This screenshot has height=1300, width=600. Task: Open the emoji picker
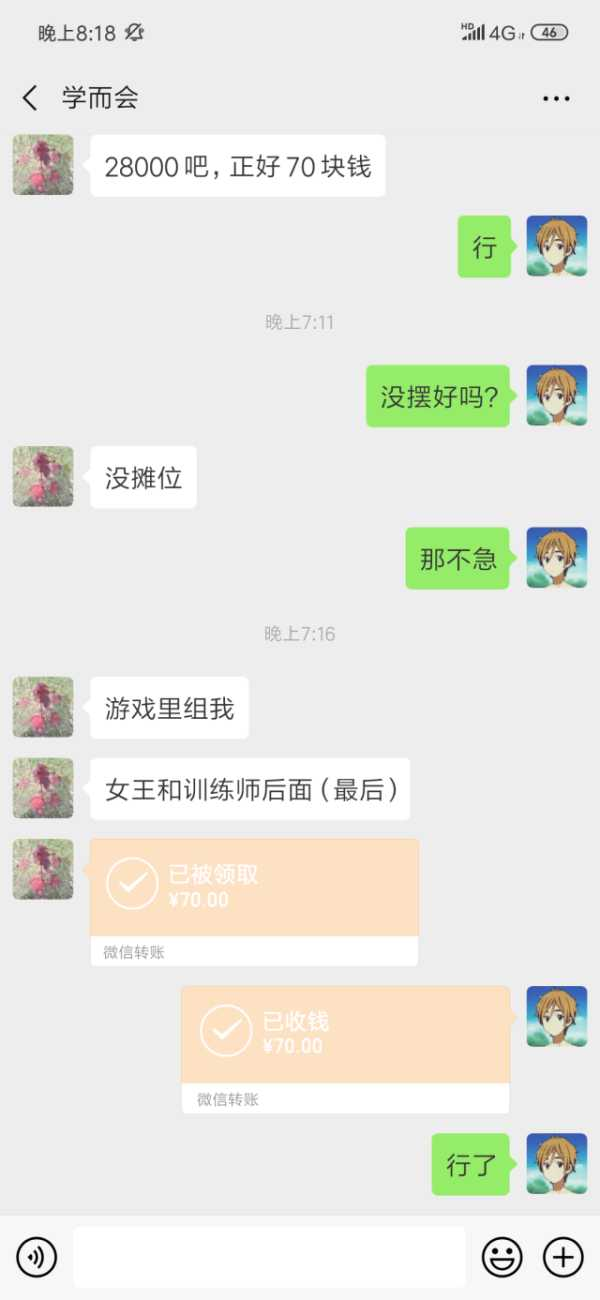pyautogui.click(x=502, y=1257)
